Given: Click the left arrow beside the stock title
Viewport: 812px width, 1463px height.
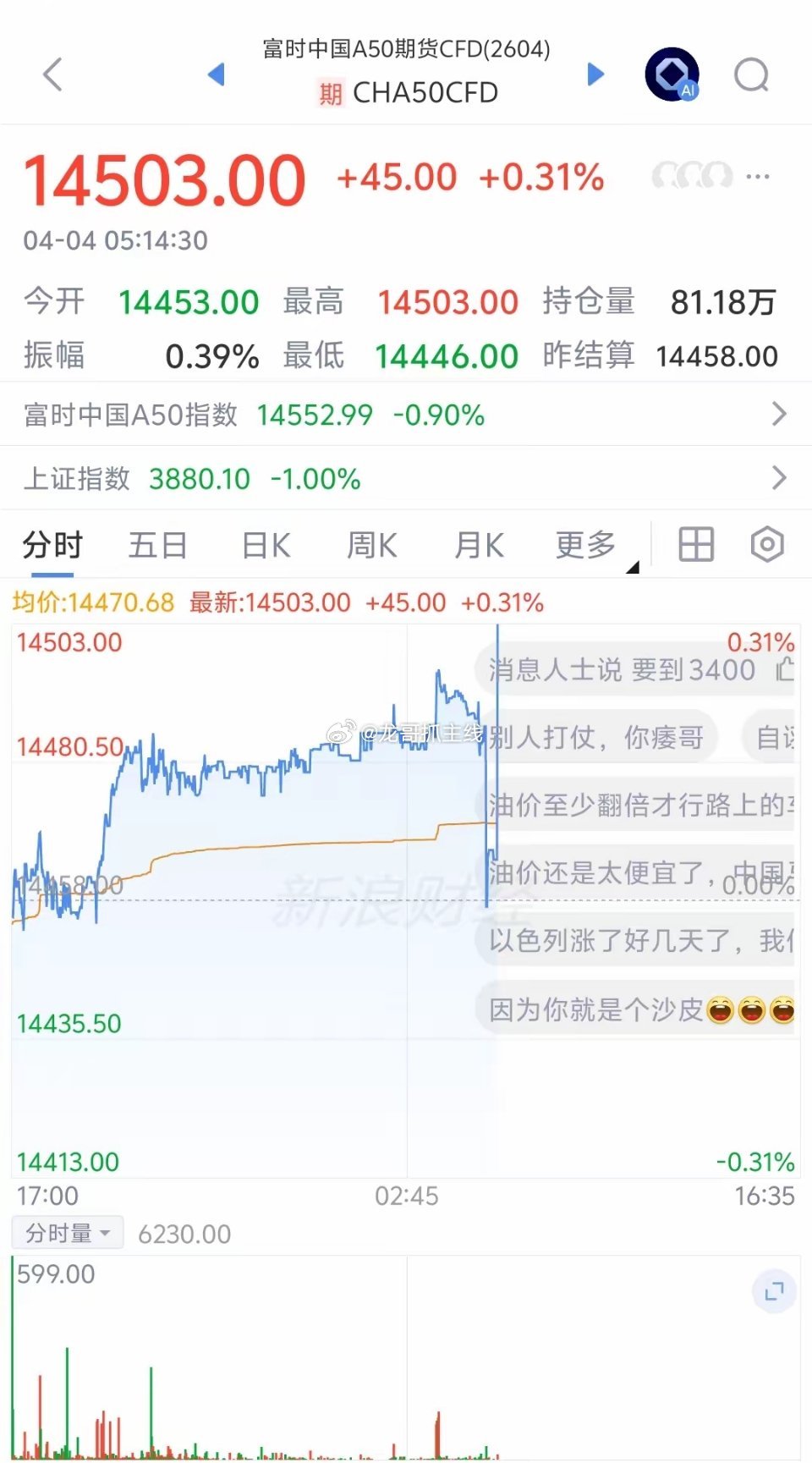Looking at the screenshot, I should pyautogui.click(x=217, y=74).
